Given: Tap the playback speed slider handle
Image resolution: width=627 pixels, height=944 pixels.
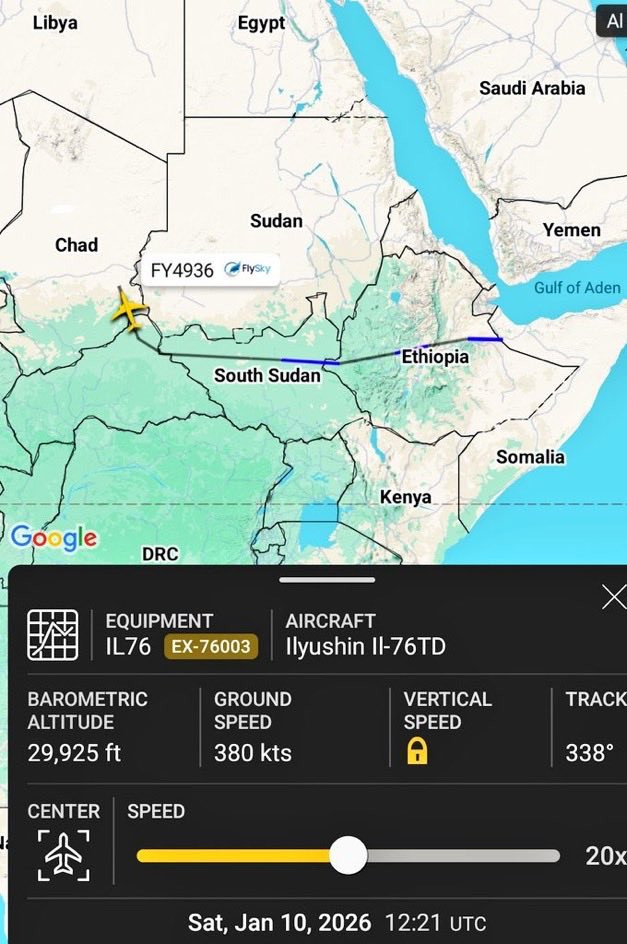Looking at the screenshot, I should point(348,855).
